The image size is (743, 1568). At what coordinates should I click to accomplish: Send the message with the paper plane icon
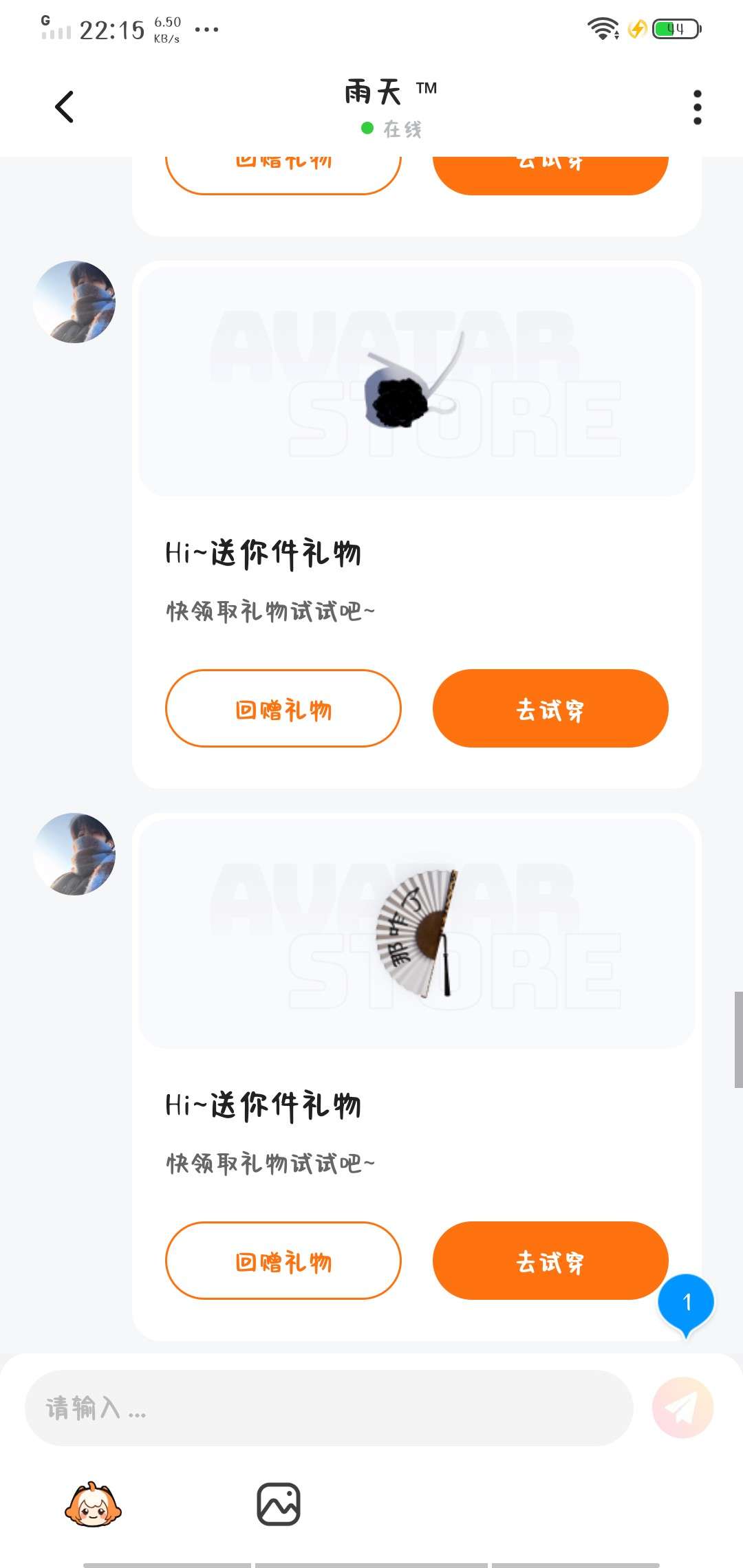[682, 1408]
